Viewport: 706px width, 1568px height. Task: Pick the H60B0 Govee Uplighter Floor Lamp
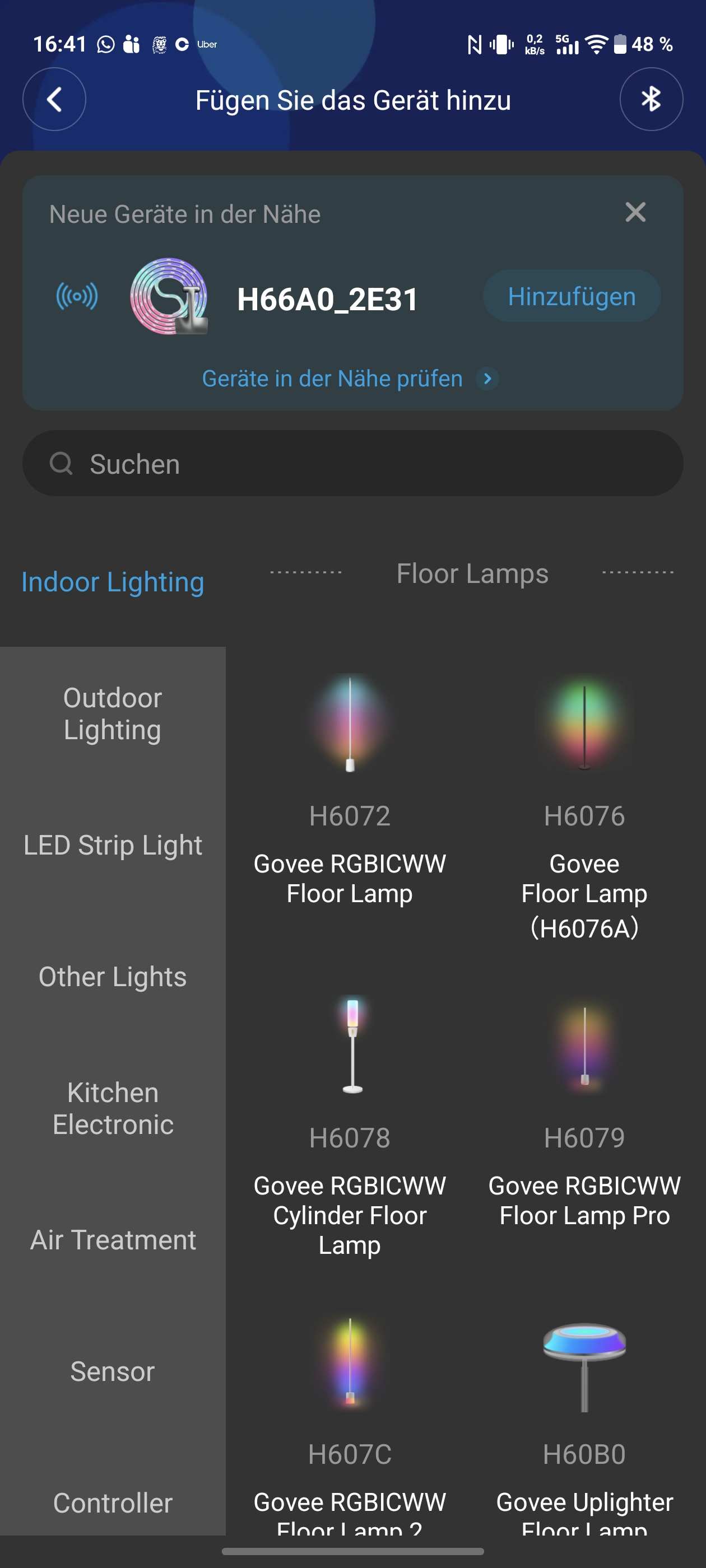coord(584,1424)
